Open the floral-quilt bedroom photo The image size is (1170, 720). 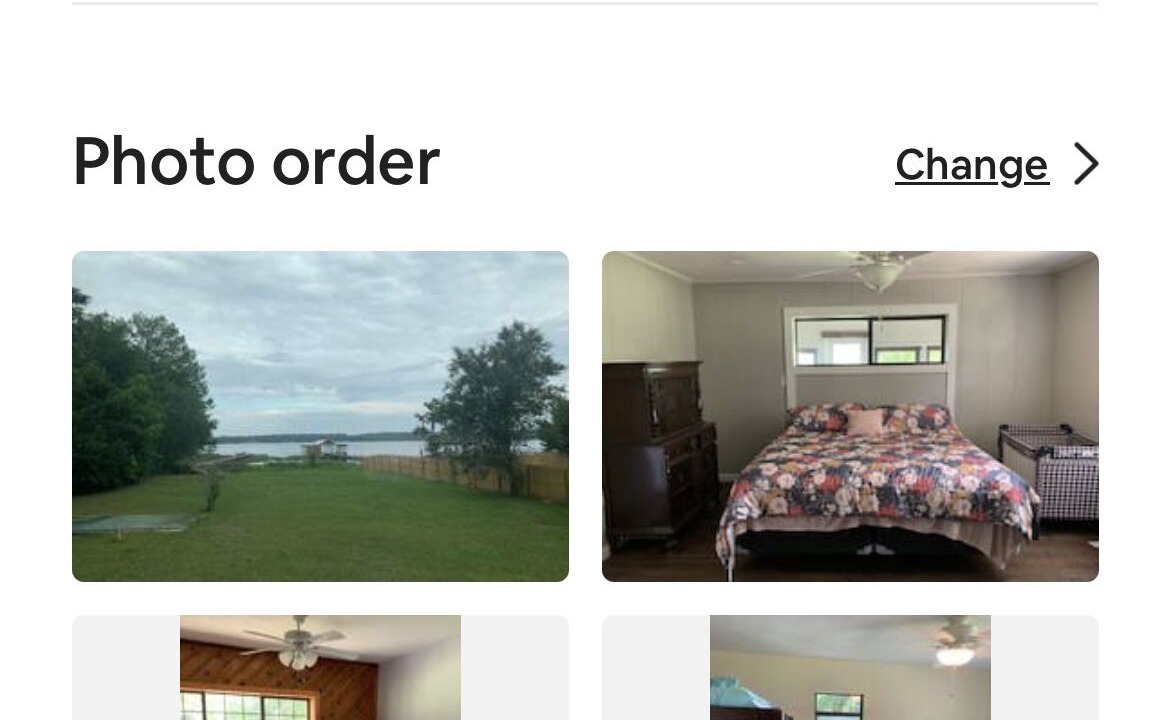850,416
